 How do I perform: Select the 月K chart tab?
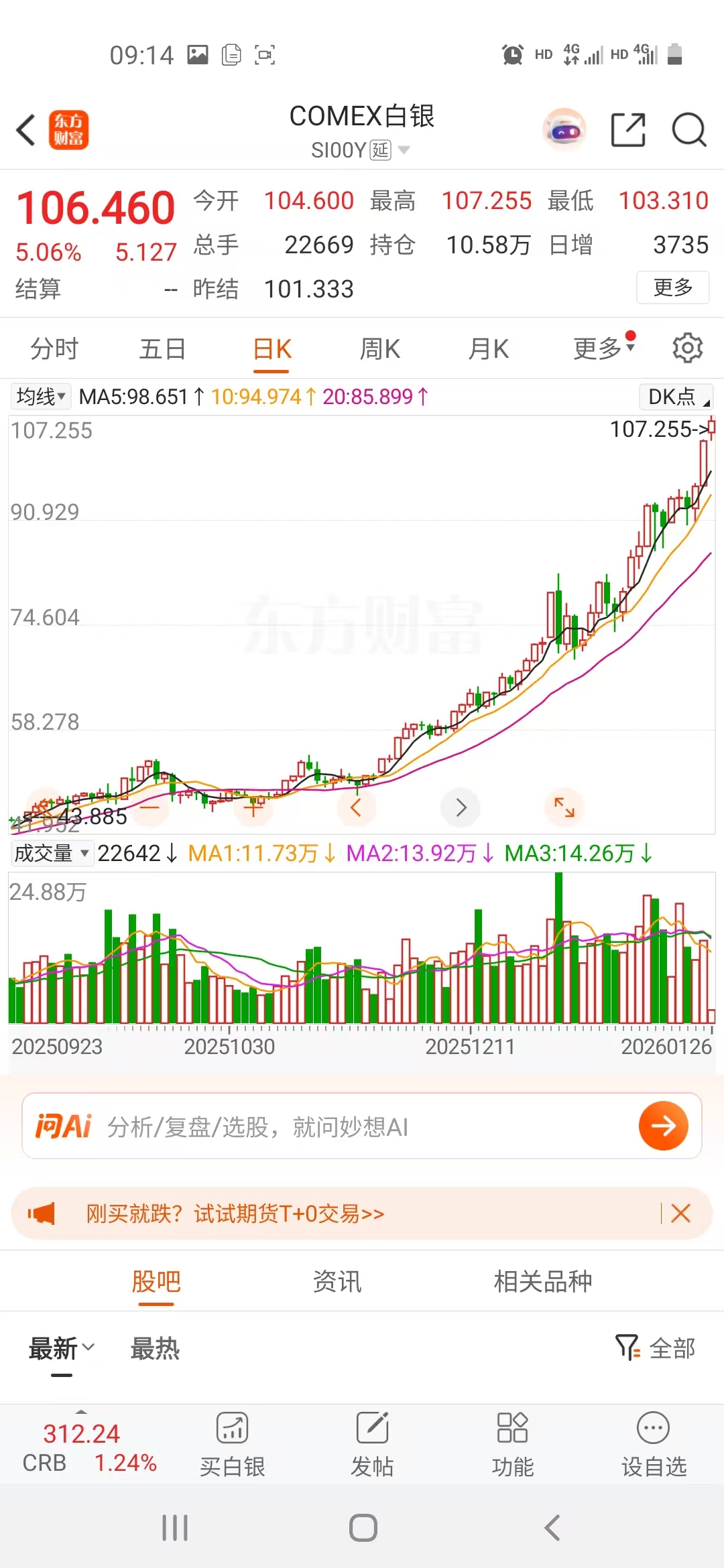pos(488,349)
